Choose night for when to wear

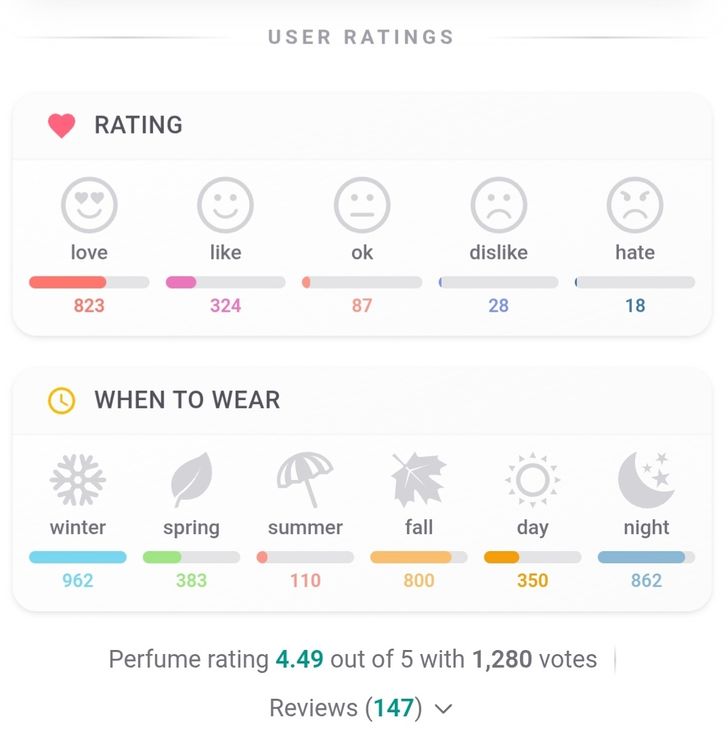(x=646, y=480)
